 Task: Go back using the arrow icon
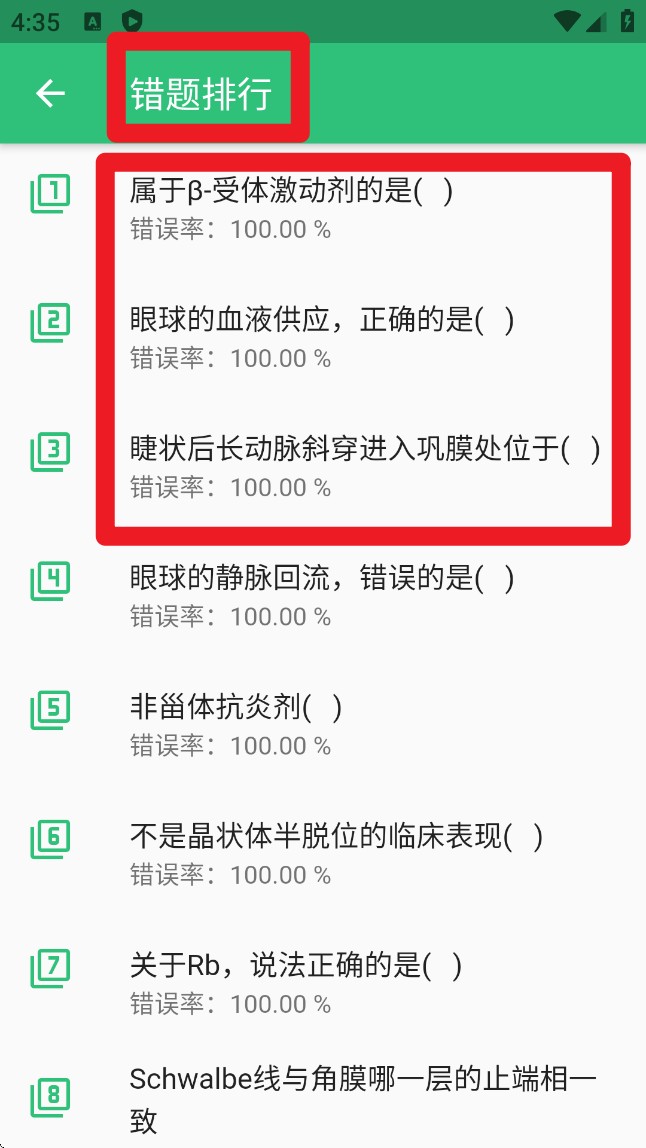(50, 93)
